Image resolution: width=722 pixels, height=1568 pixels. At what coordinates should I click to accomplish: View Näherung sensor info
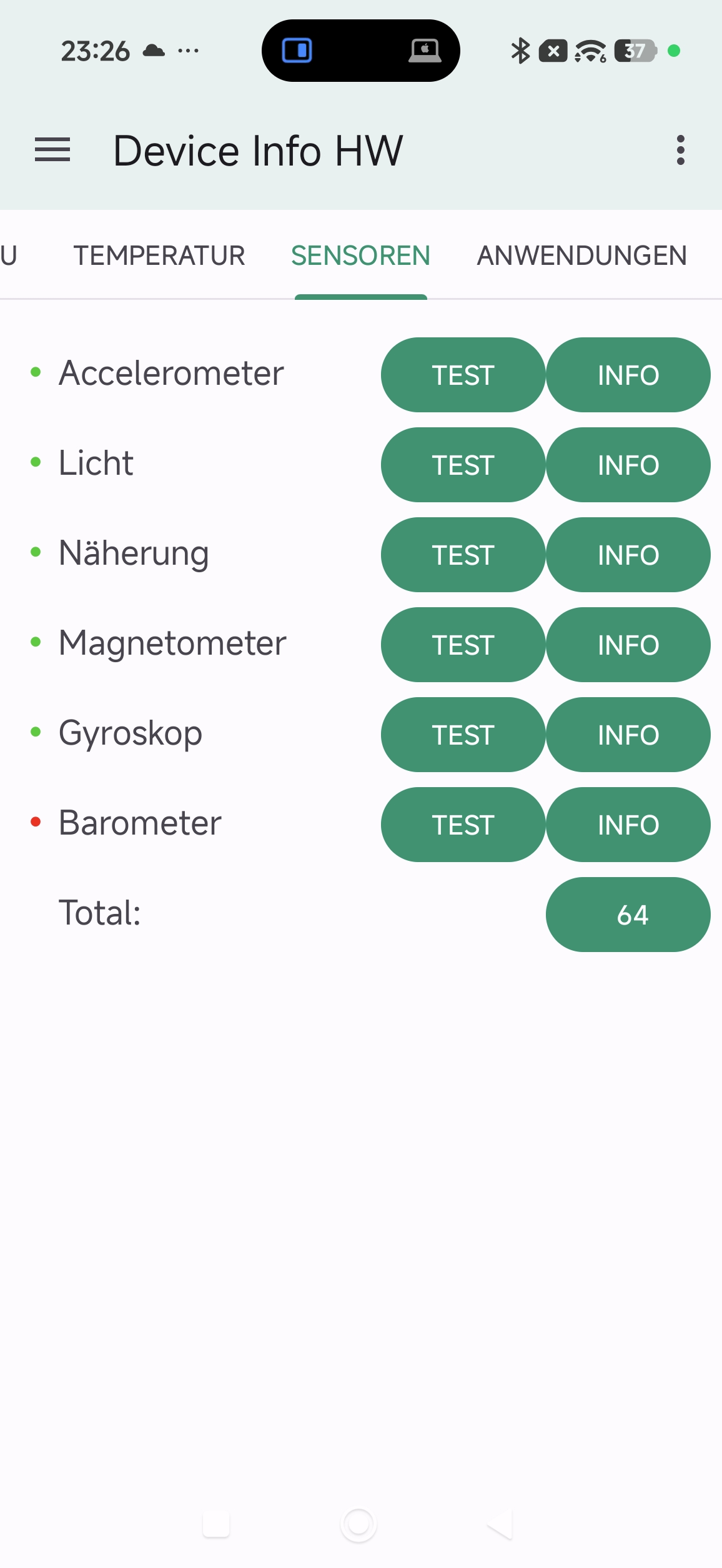click(628, 555)
